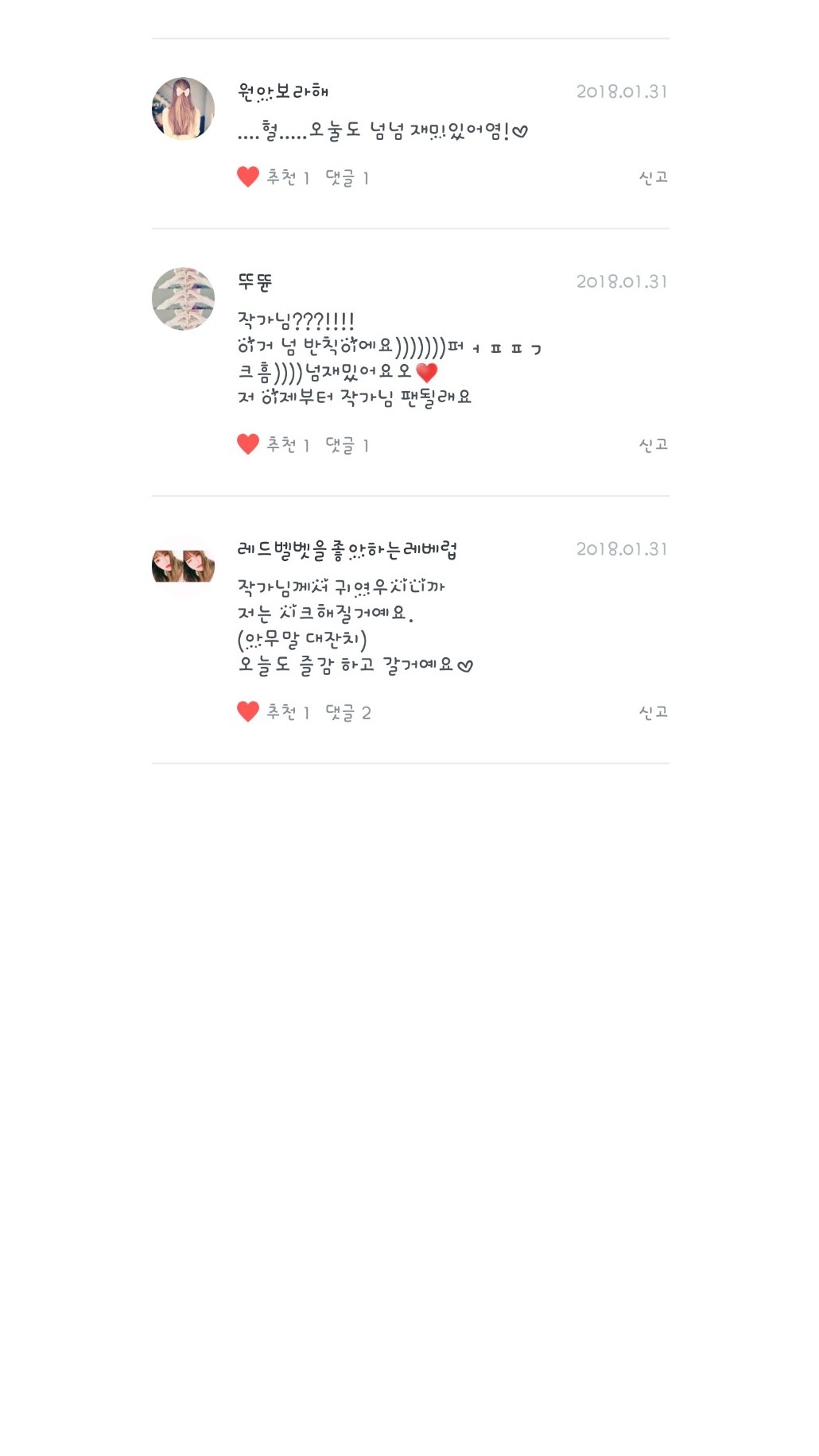Open 원앙보라해's profile picture

(183, 109)
